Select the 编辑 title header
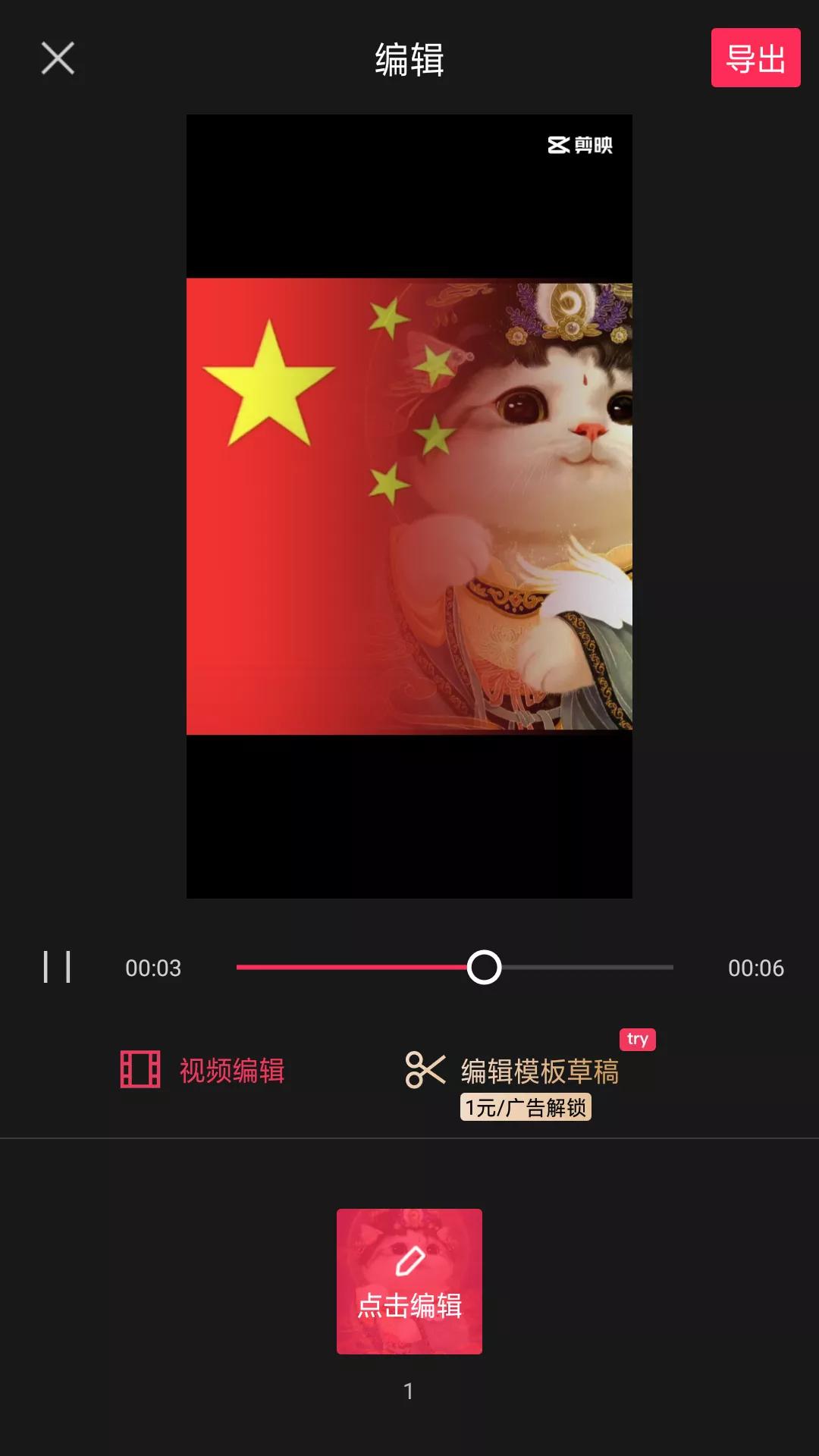 (409, 58)
